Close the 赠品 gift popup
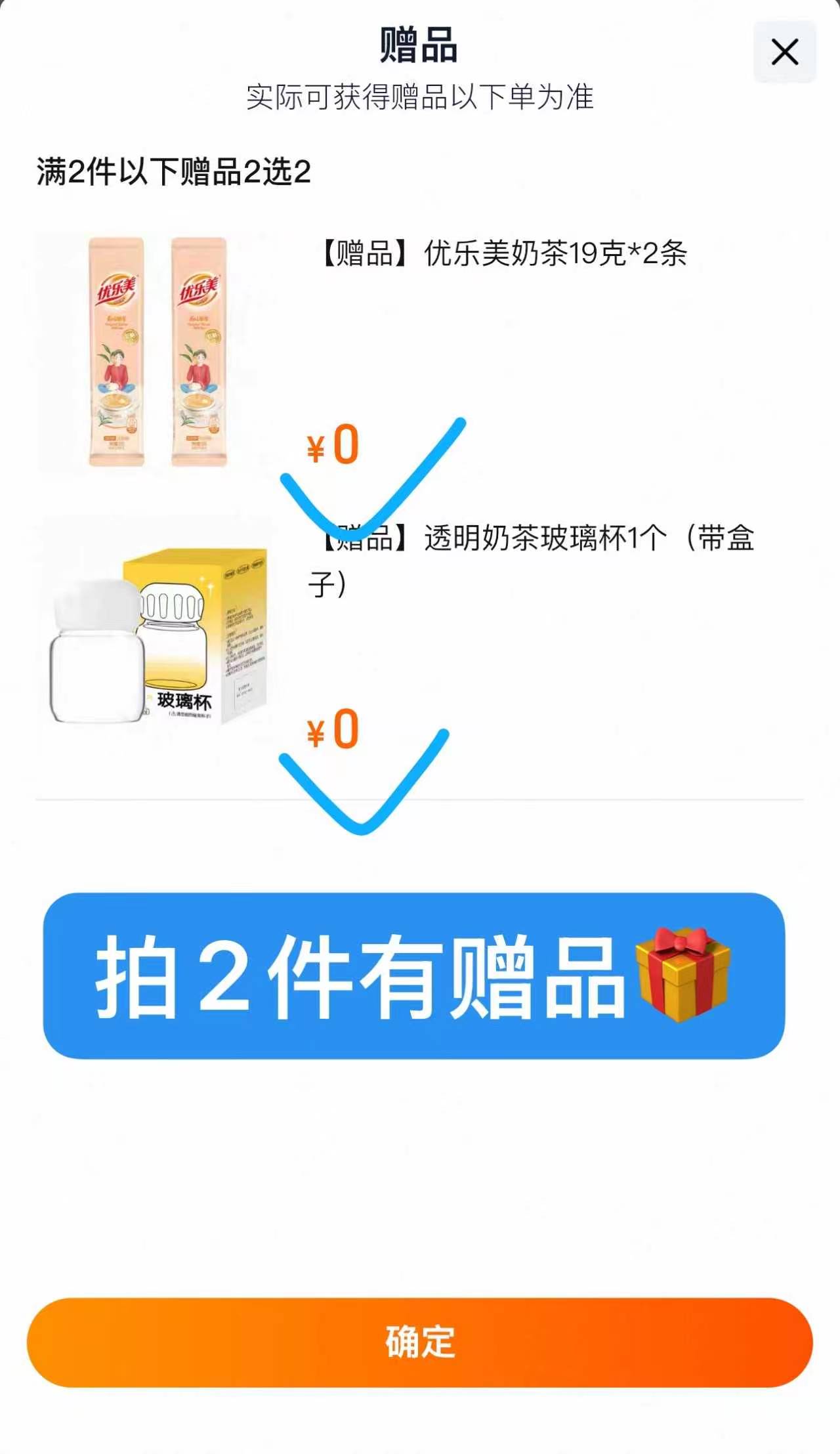 coord(784,52)
